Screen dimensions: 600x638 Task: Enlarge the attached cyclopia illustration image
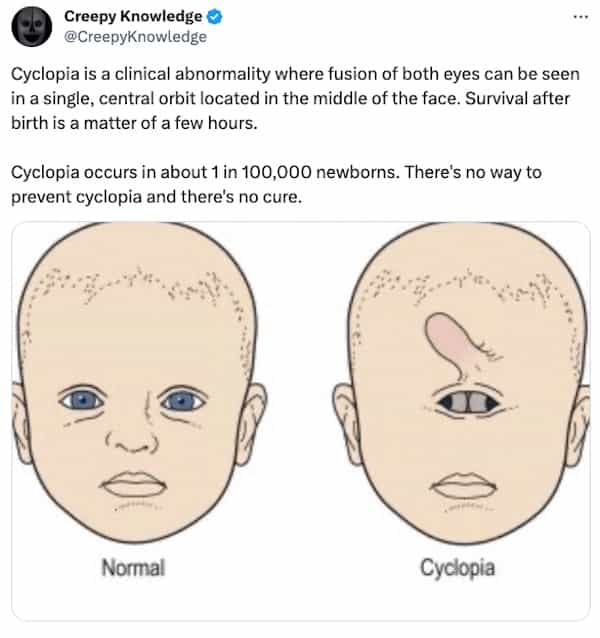(300, 420)
